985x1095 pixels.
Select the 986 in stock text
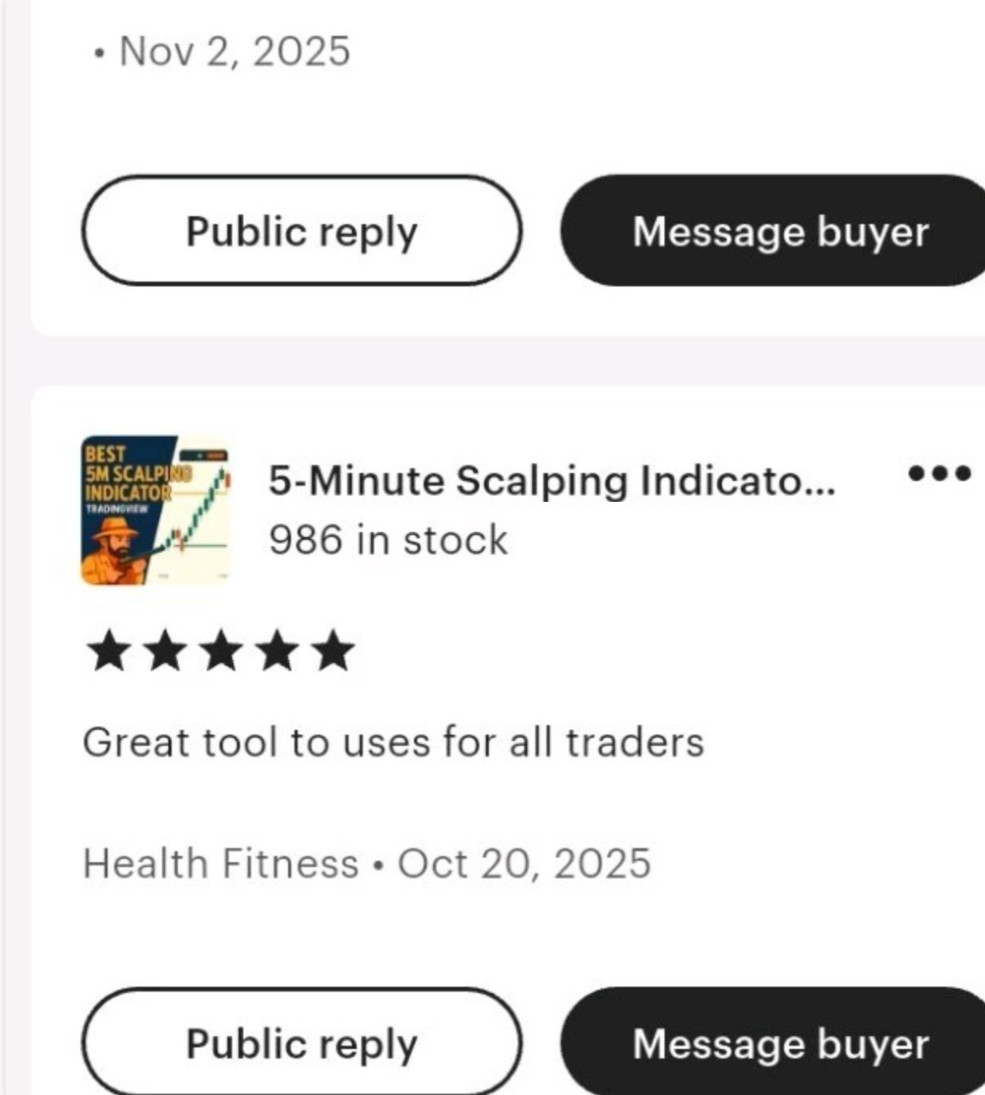click(389, 539)
